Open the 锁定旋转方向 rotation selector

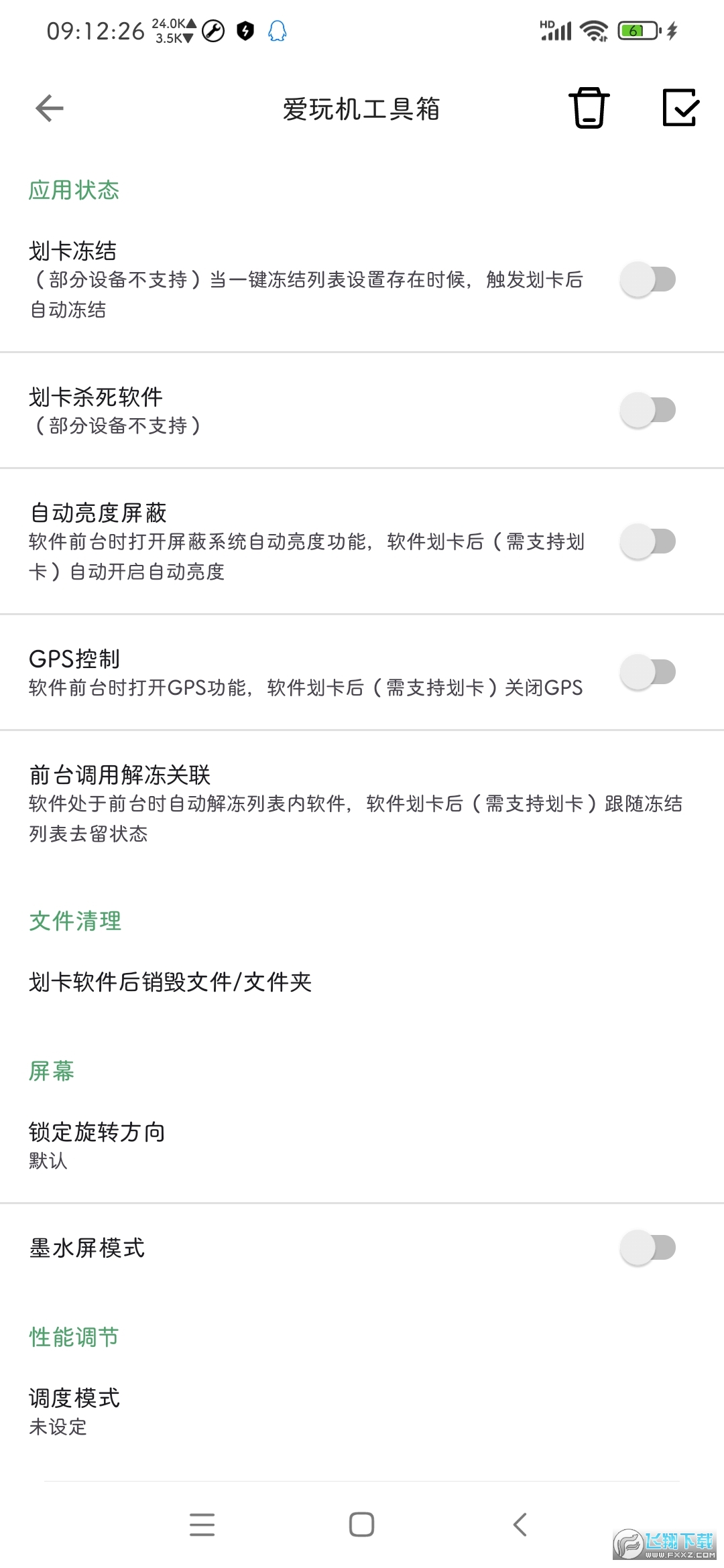268,1142
